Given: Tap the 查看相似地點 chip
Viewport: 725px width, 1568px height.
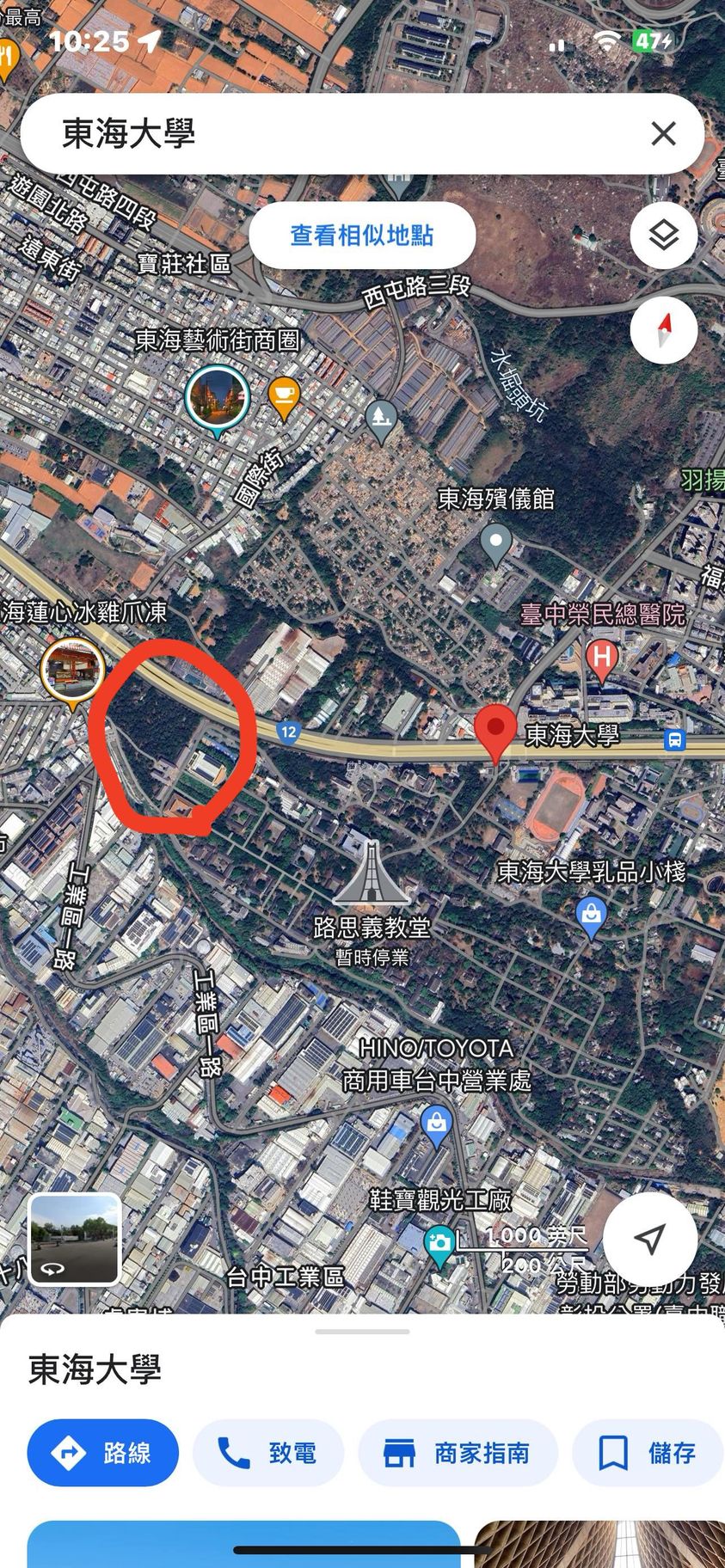Looking at the screenshot, I should [362, 236].
